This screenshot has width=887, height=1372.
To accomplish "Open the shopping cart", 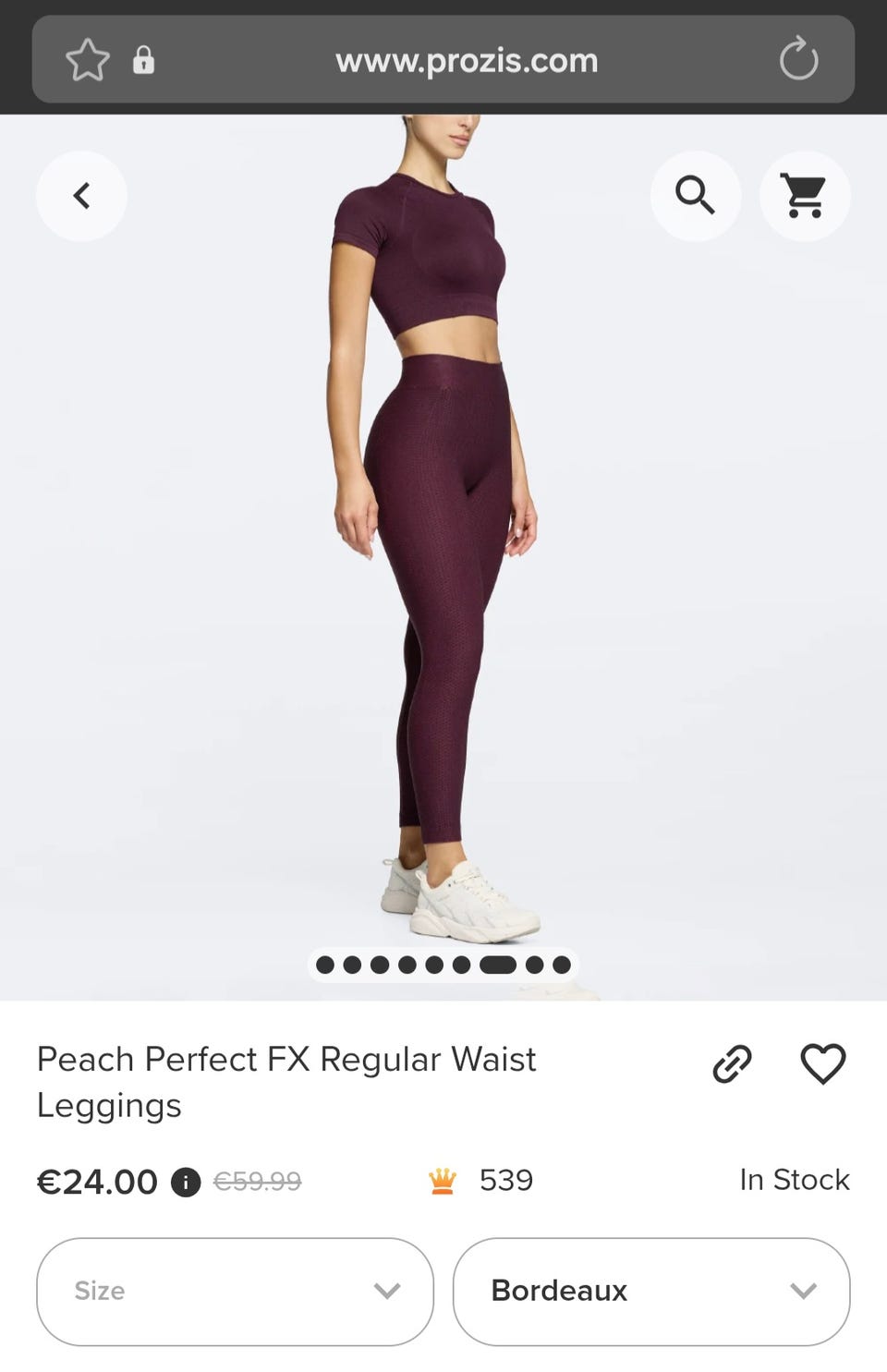I will click(804, 196).
